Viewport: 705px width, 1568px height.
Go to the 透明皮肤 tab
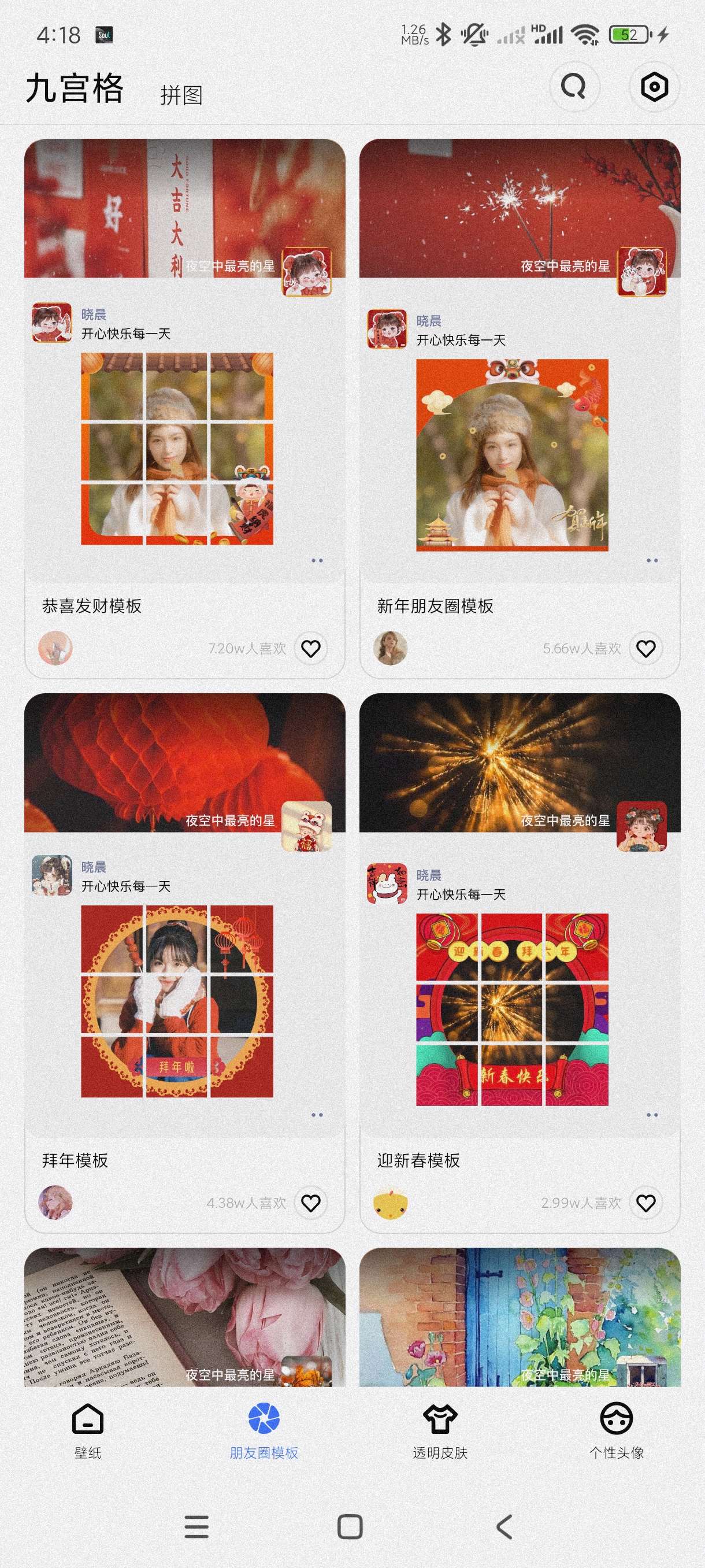(x=440, y=1431)
